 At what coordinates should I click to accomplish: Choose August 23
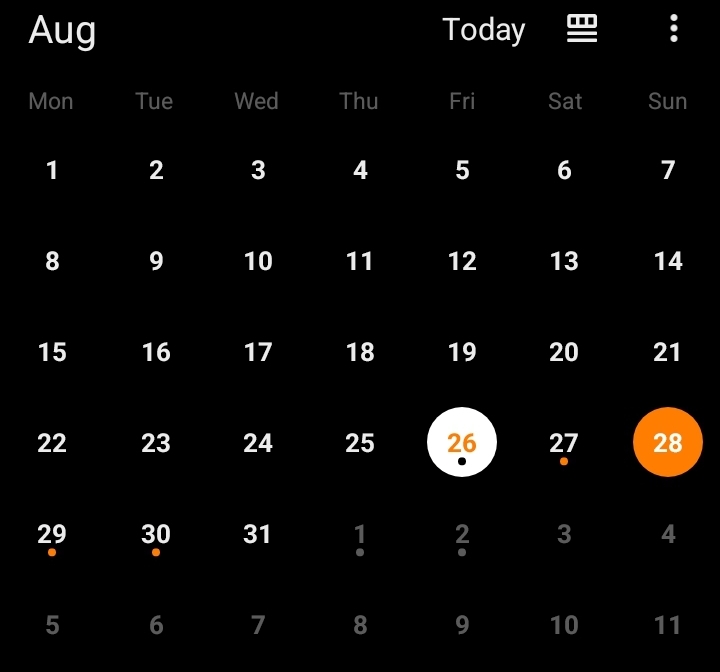pos(156,443)
